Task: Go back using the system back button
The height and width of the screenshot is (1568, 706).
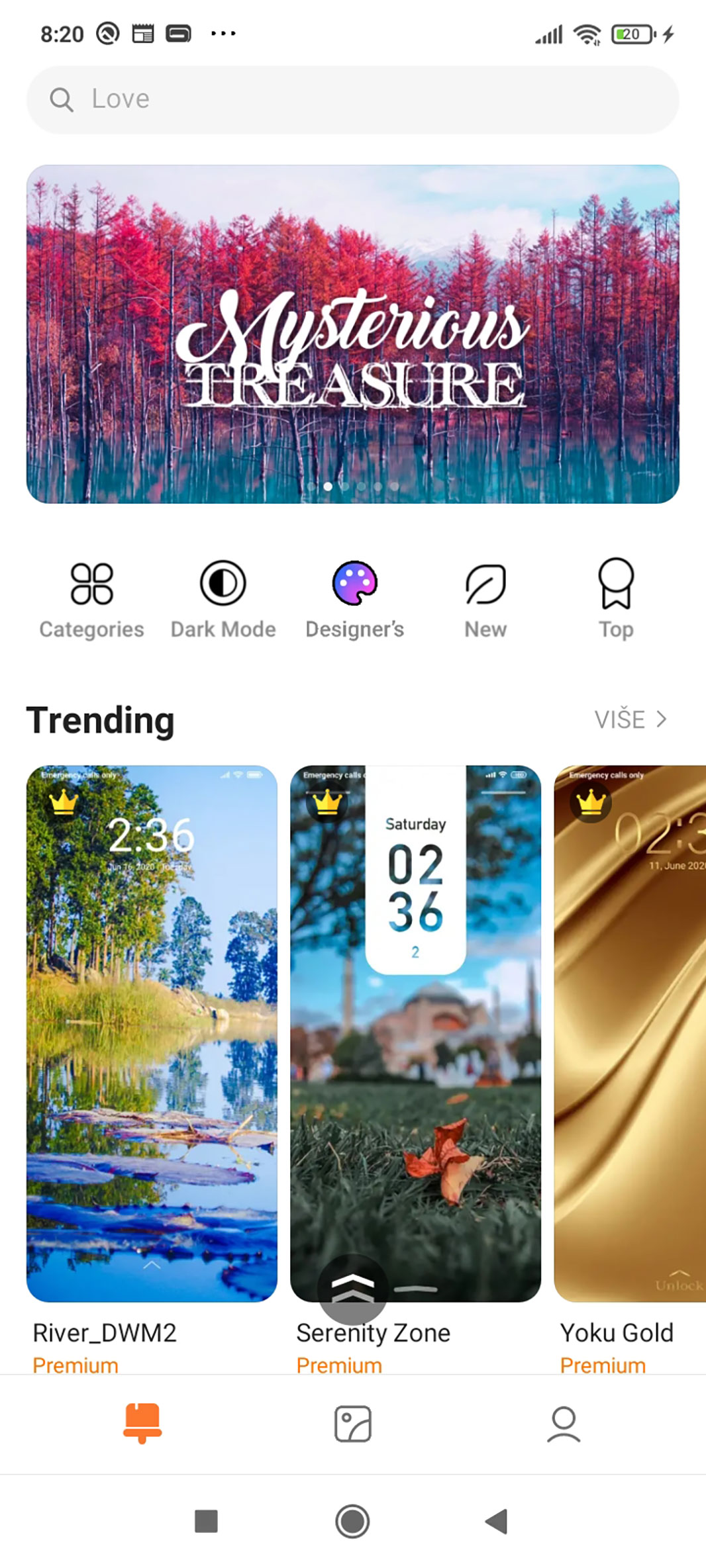Action: pyautogui.click(x=497, y=1521)
